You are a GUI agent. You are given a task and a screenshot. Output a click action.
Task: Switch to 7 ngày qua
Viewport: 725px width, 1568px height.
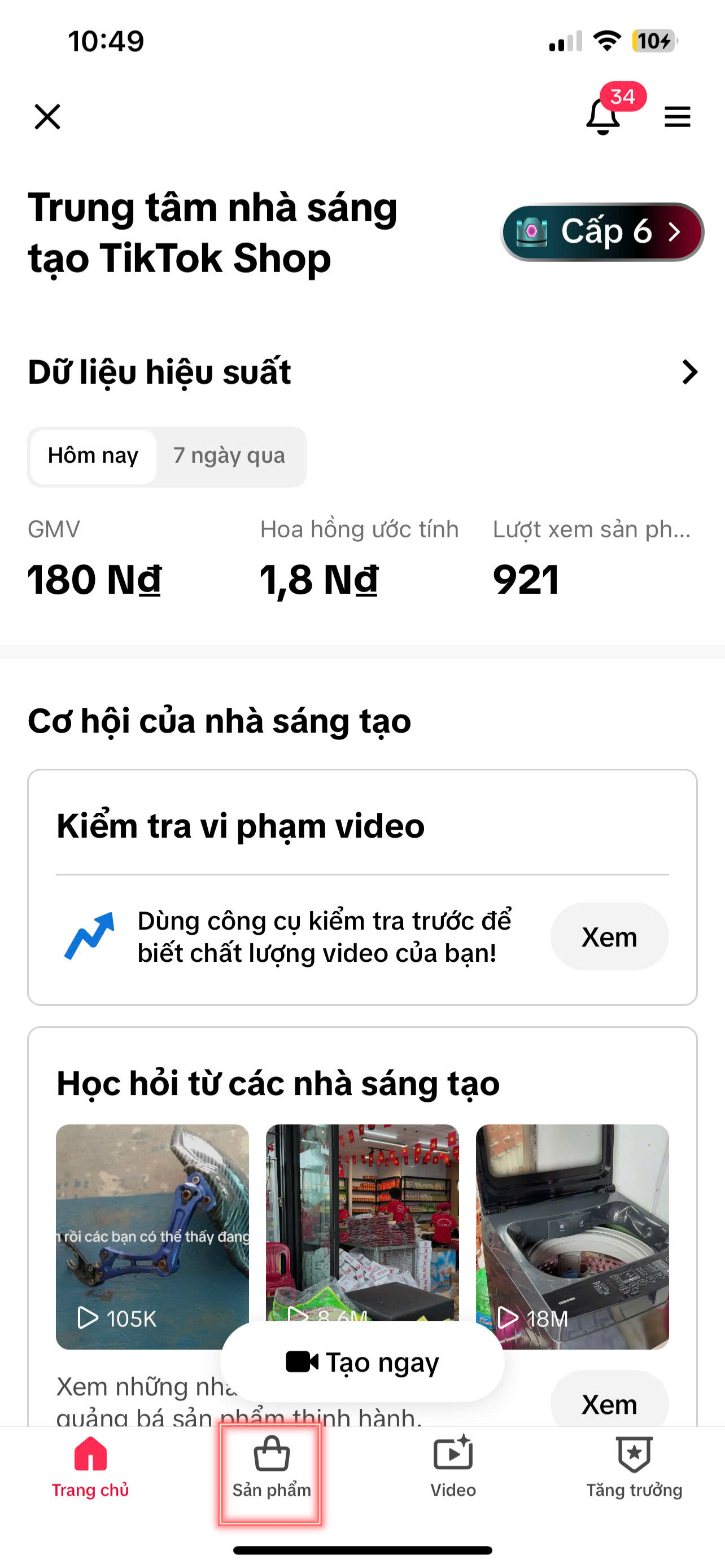[x=229, y=456]
